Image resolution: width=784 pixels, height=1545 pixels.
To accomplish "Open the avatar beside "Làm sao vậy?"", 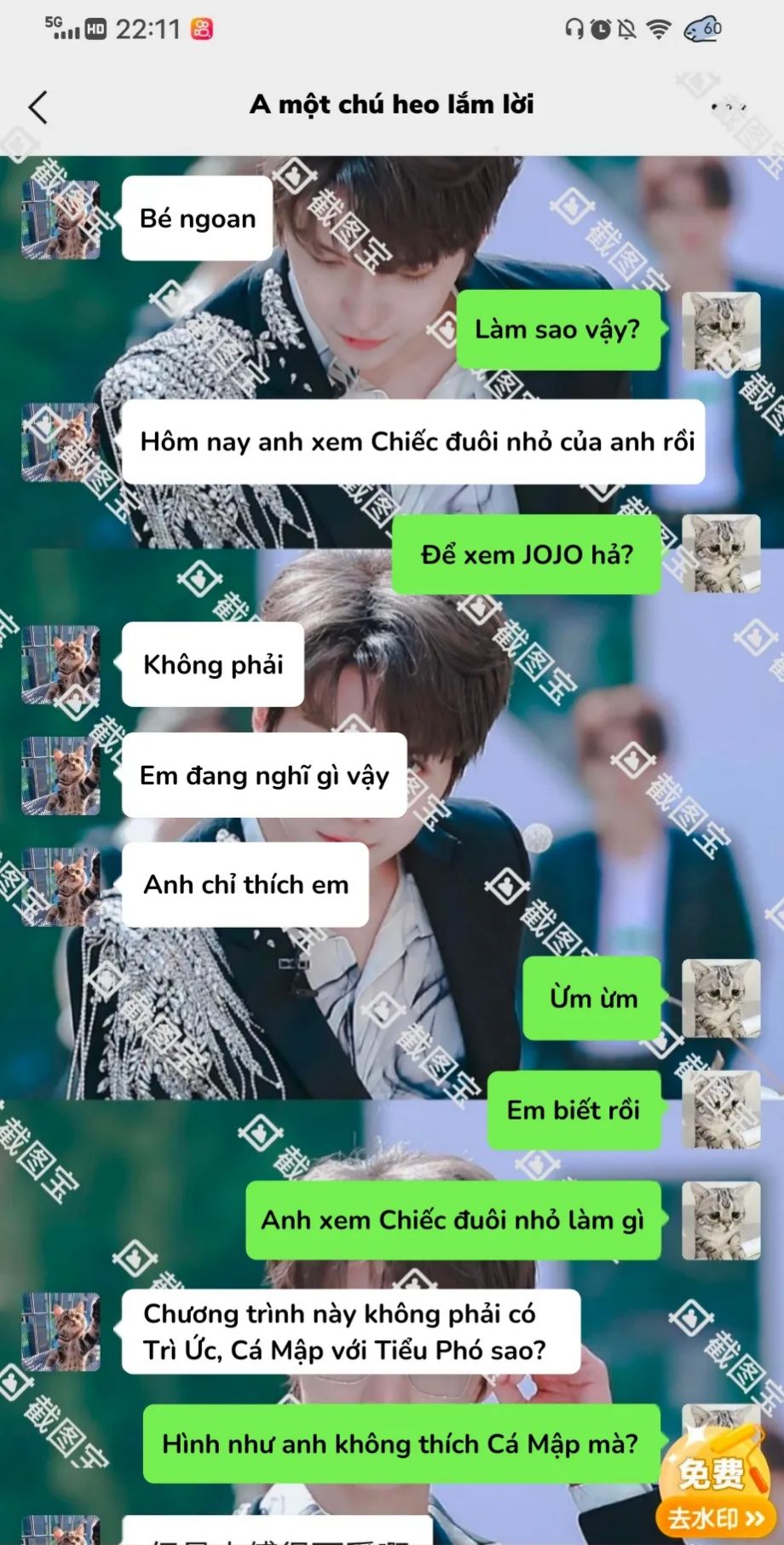I will tap(721, 330).
